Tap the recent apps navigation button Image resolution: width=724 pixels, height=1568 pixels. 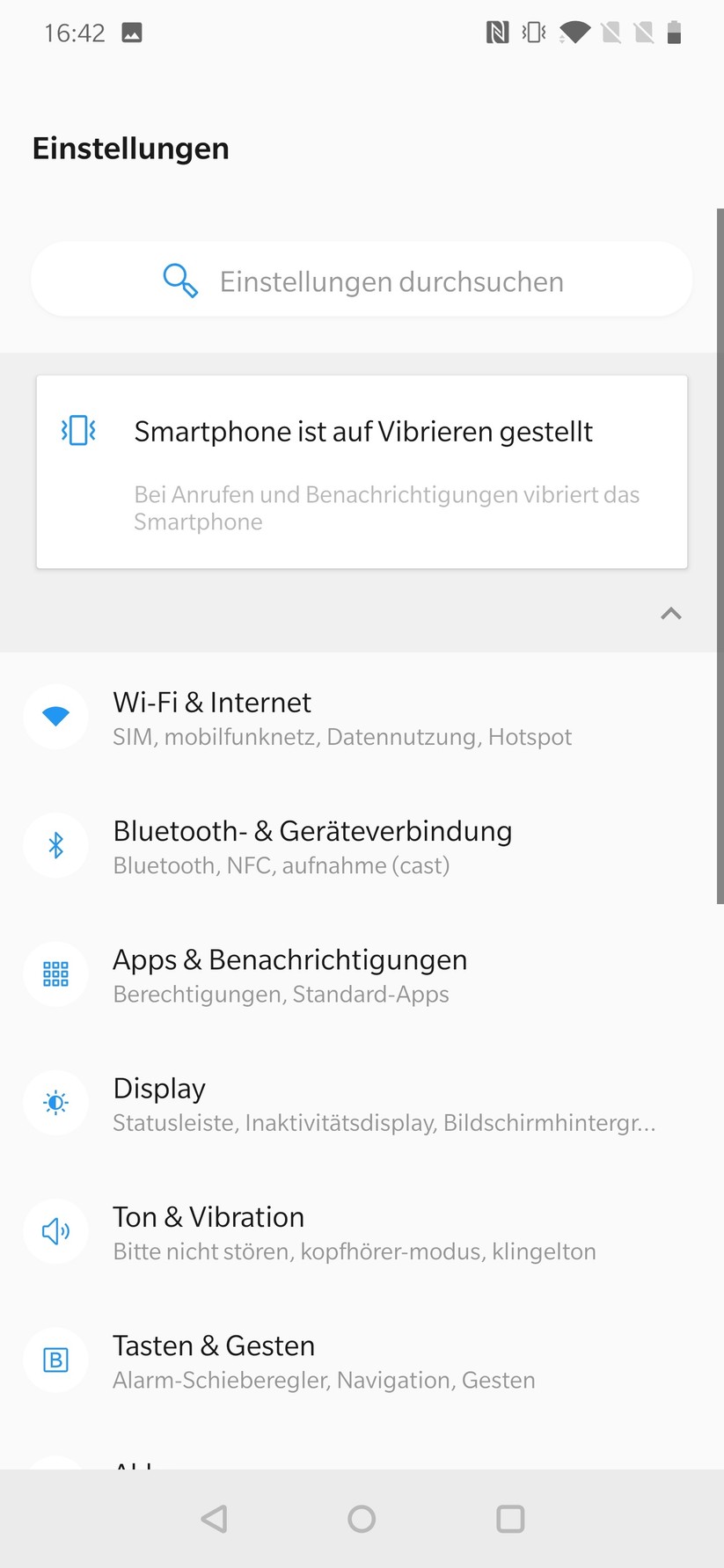(x=510, y=1519)
